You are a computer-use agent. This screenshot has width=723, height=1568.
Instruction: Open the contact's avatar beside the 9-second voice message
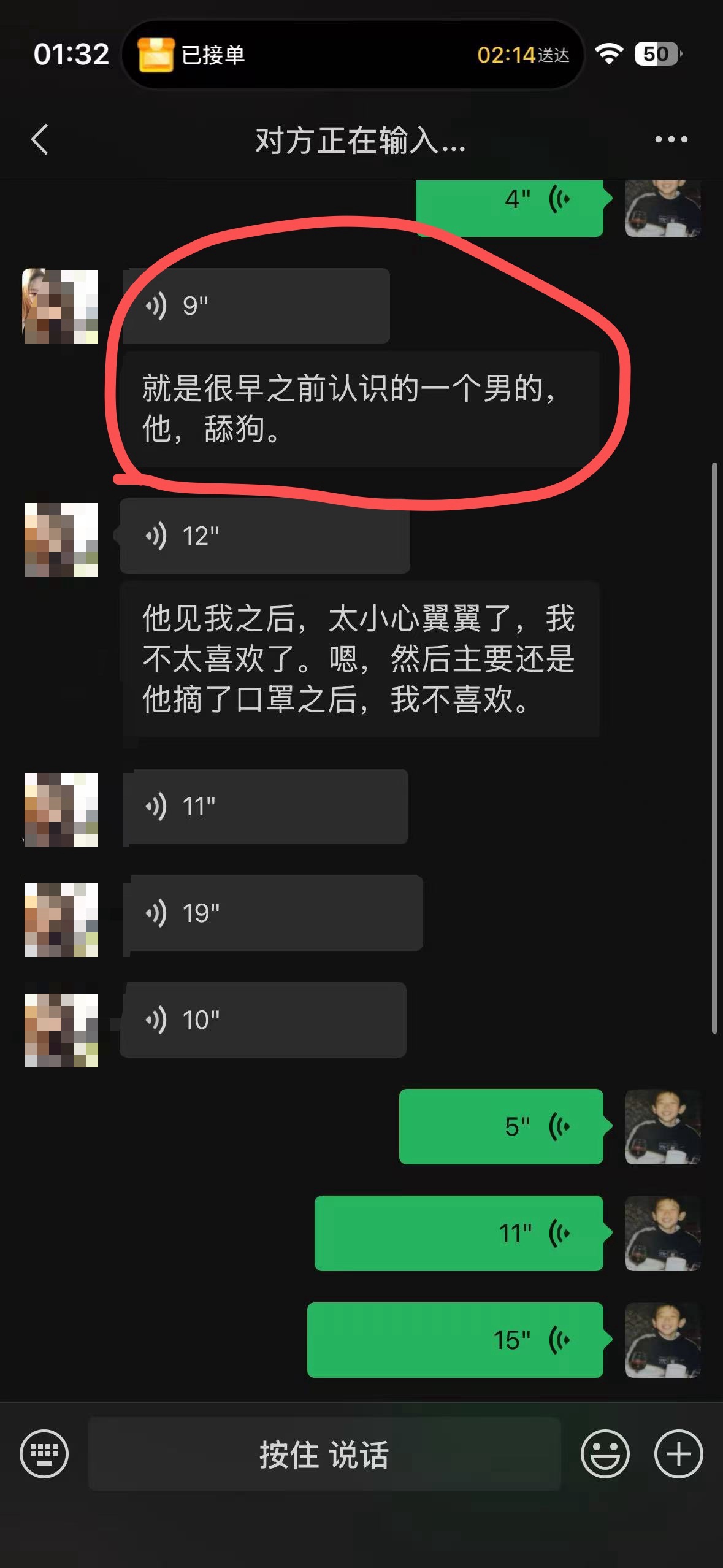[61, 306]
